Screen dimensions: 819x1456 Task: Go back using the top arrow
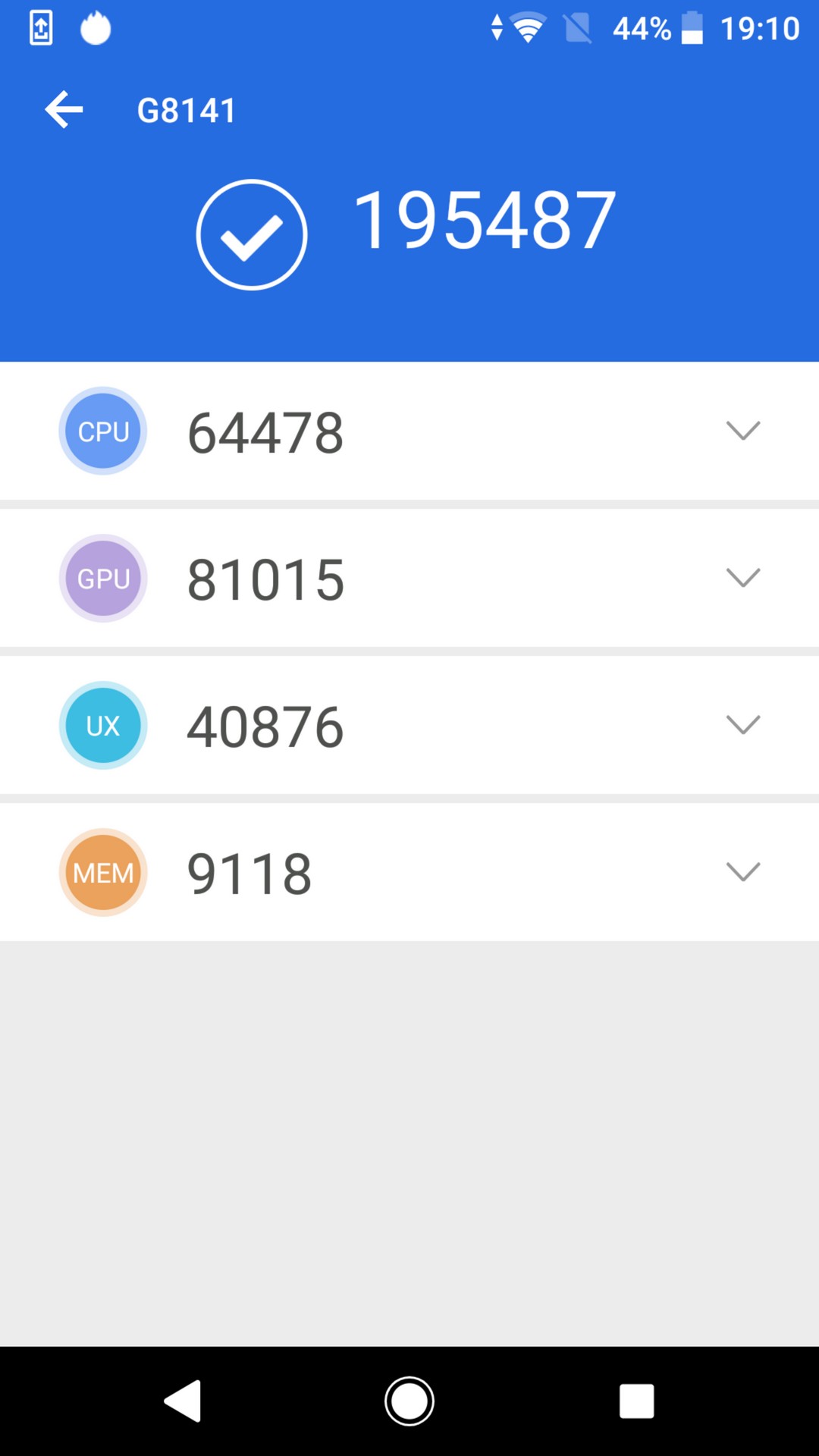(64, 110)
